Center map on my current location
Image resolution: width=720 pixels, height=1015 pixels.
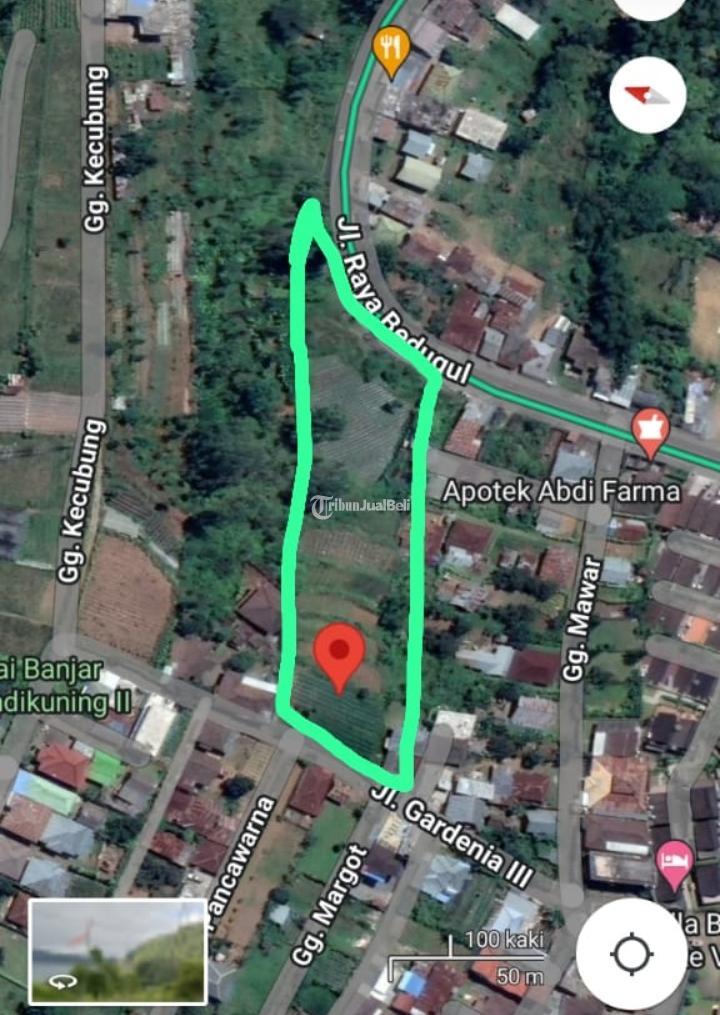pyautogui.click(x=632, y=953)
